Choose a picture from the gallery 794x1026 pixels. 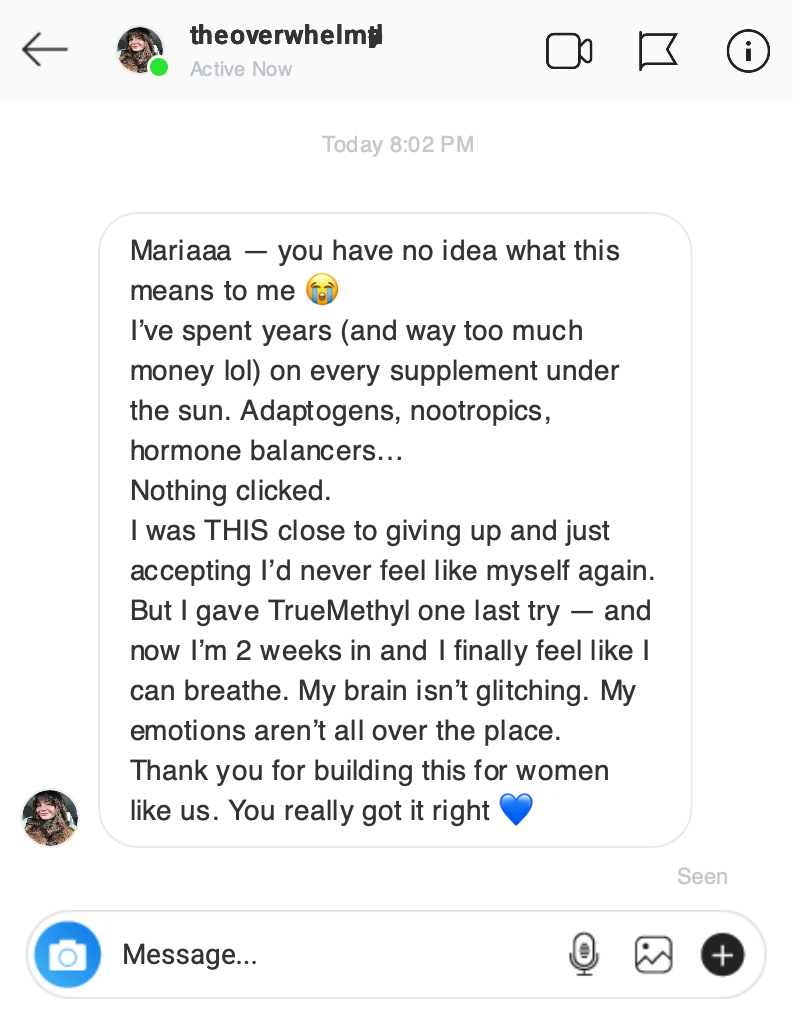653,955
